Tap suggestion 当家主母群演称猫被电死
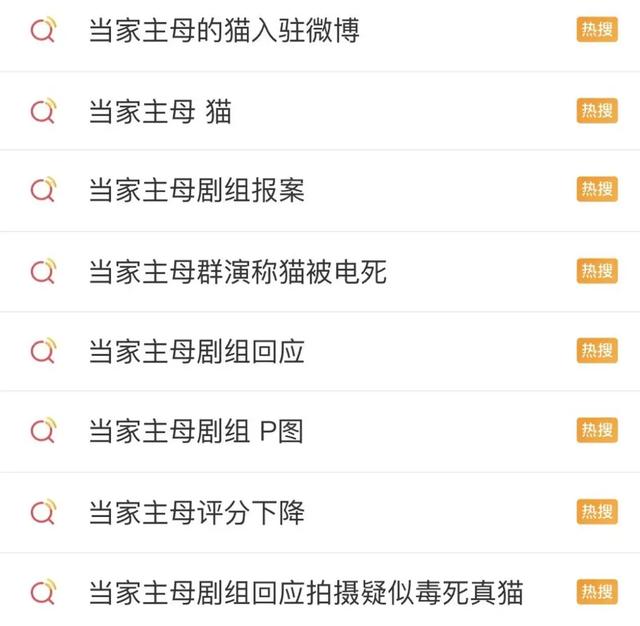640x626 pixels. pos(237,271)
